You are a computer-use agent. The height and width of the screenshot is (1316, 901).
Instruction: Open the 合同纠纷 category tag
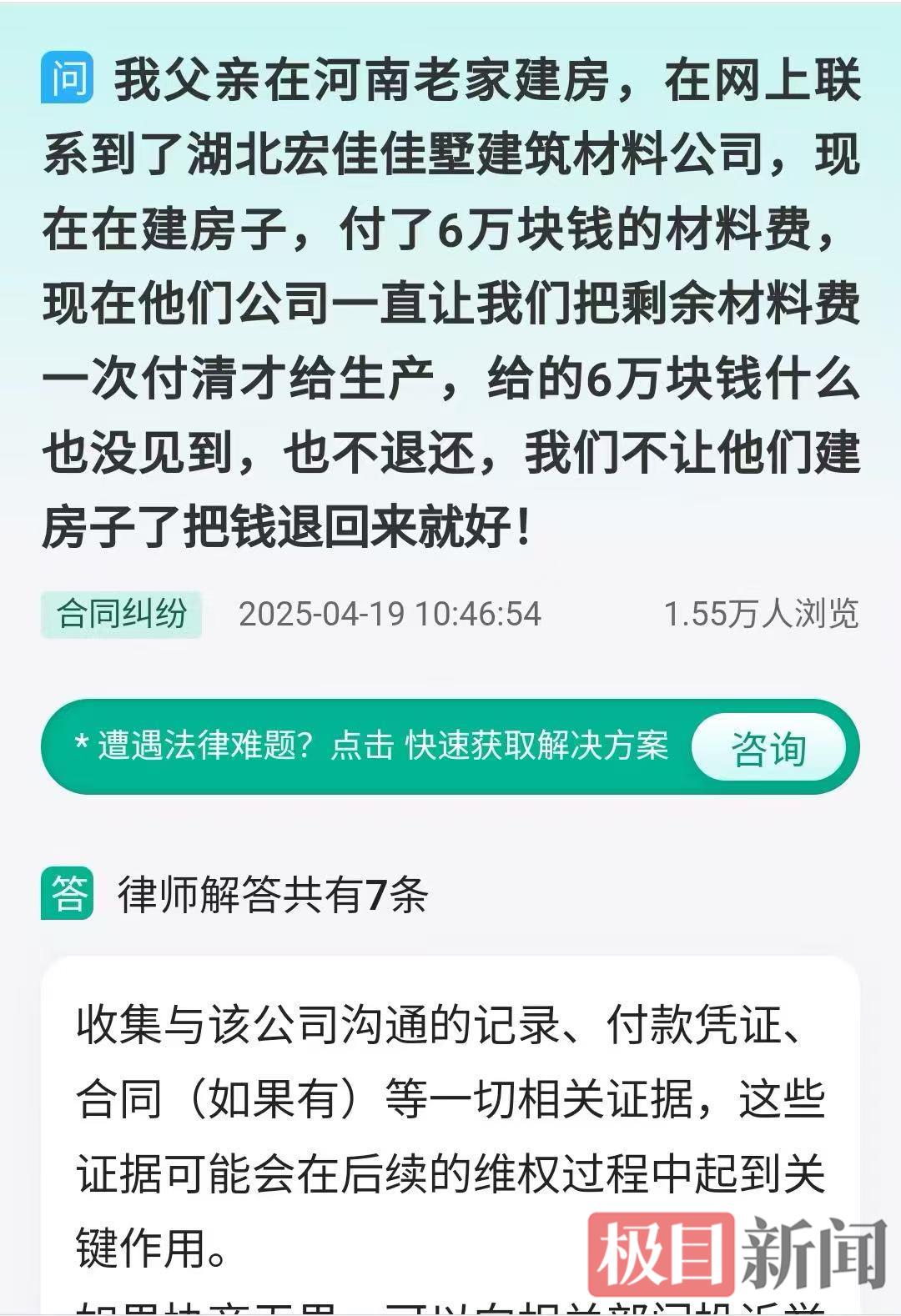[x=122, y=615]
